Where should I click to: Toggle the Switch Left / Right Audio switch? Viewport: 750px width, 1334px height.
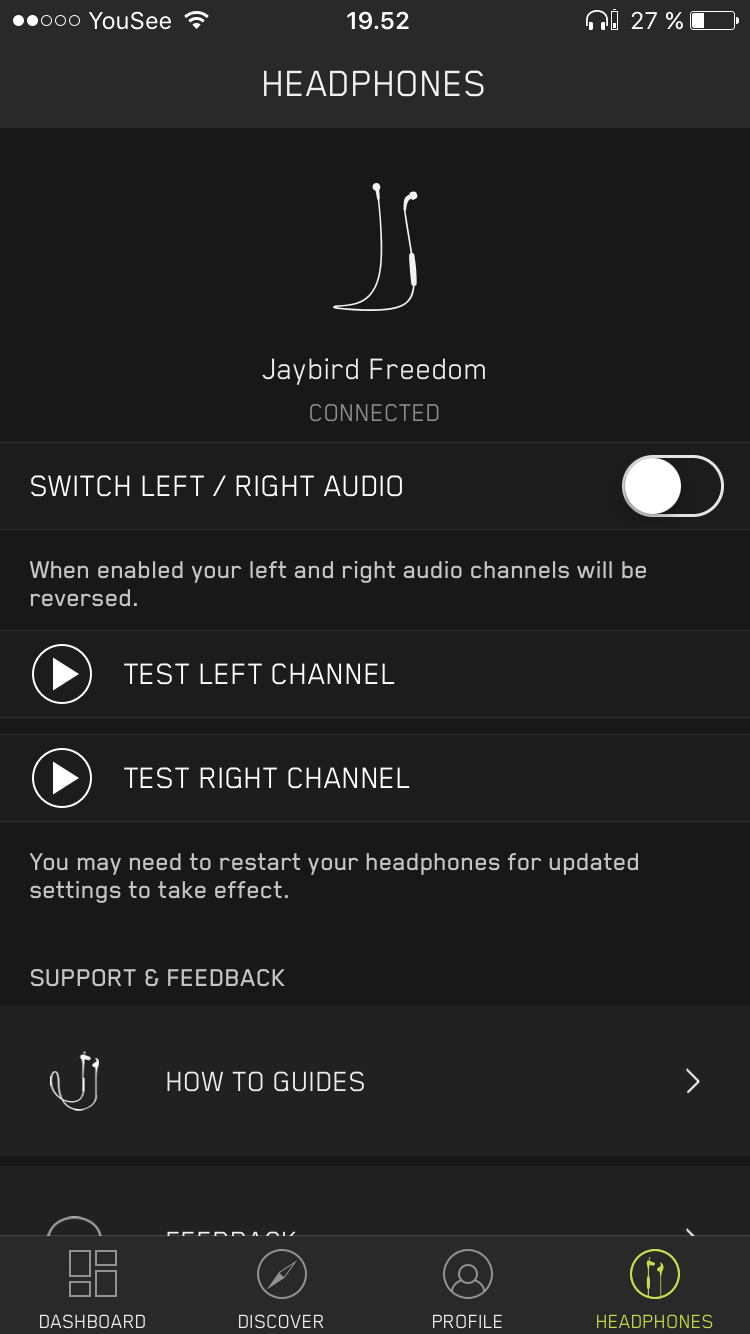(672, 486)
